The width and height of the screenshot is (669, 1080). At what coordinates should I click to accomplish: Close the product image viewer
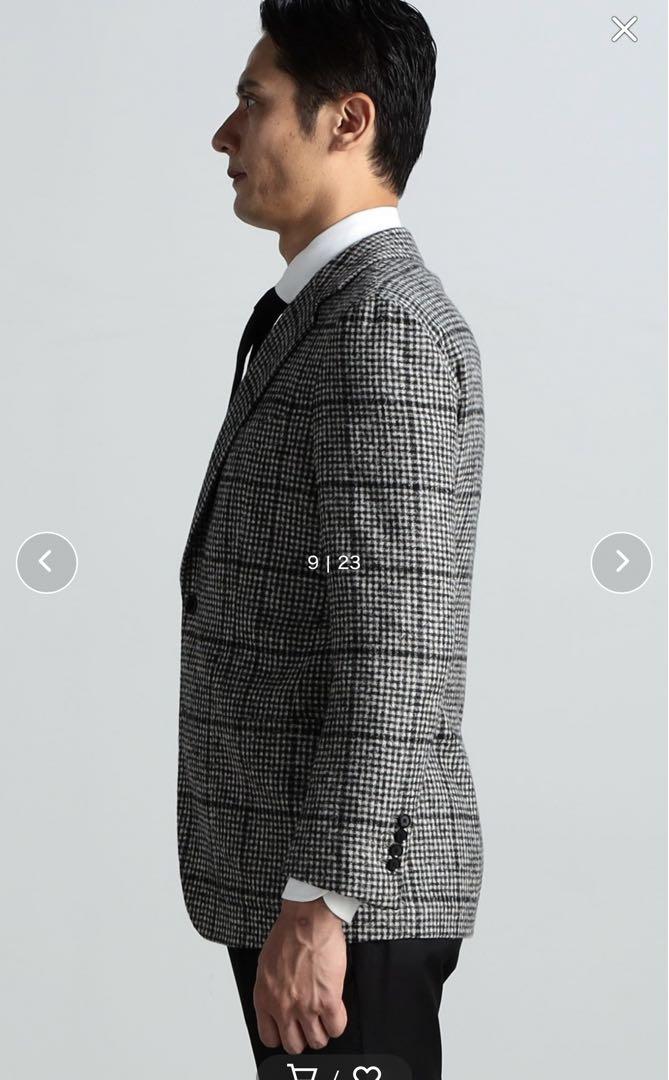pyautogui.click(x=624, y=29)
